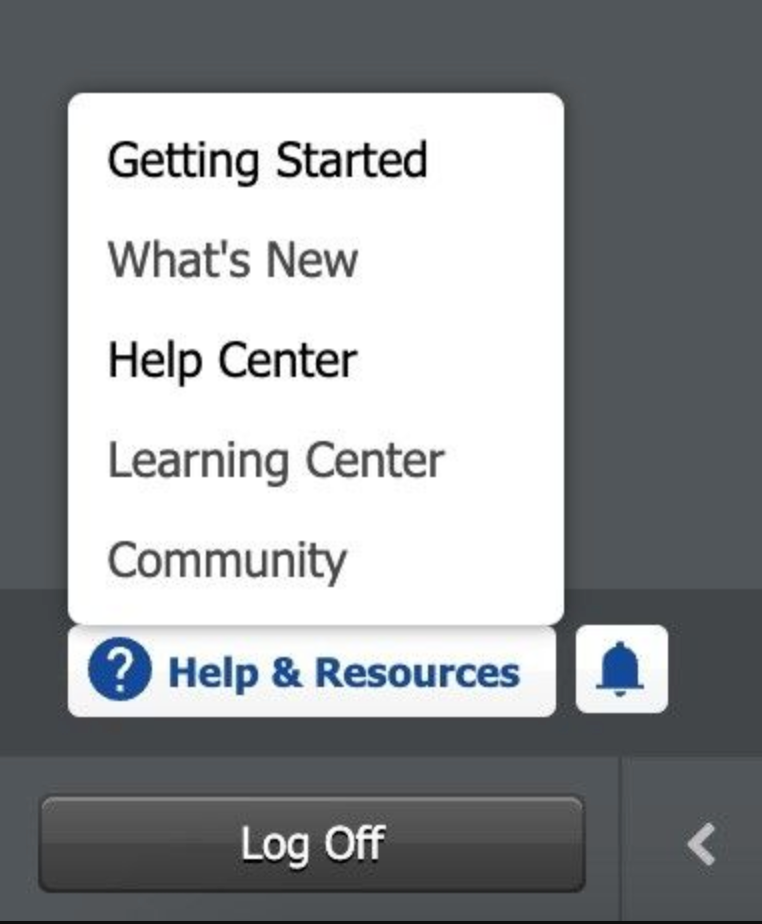Open the Getting Started menu item
Screen dimensions: 762x924
coord(267,160)
